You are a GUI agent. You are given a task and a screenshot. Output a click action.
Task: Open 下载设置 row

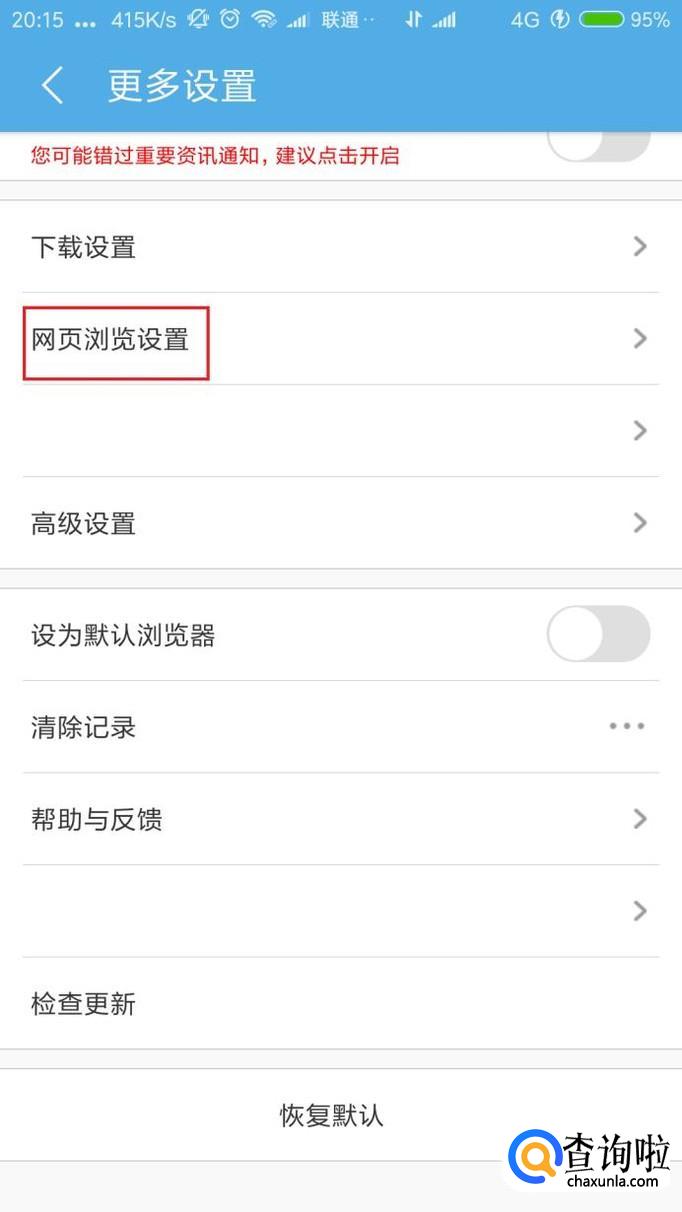point(341,247)
